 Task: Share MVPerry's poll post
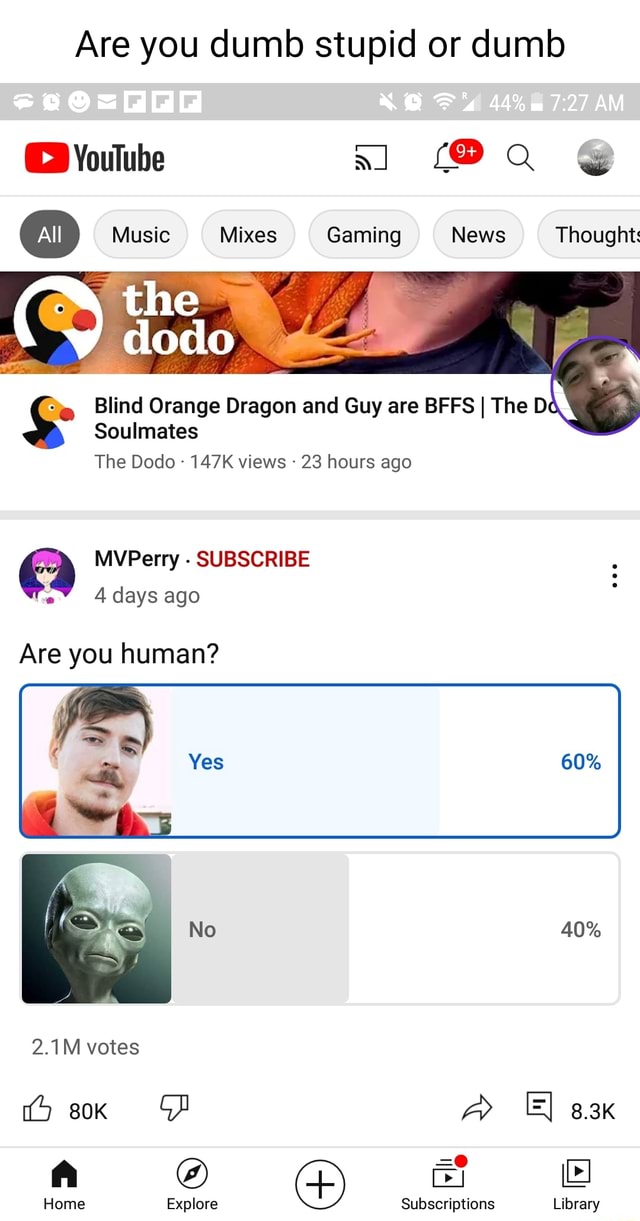(477, 1109)
